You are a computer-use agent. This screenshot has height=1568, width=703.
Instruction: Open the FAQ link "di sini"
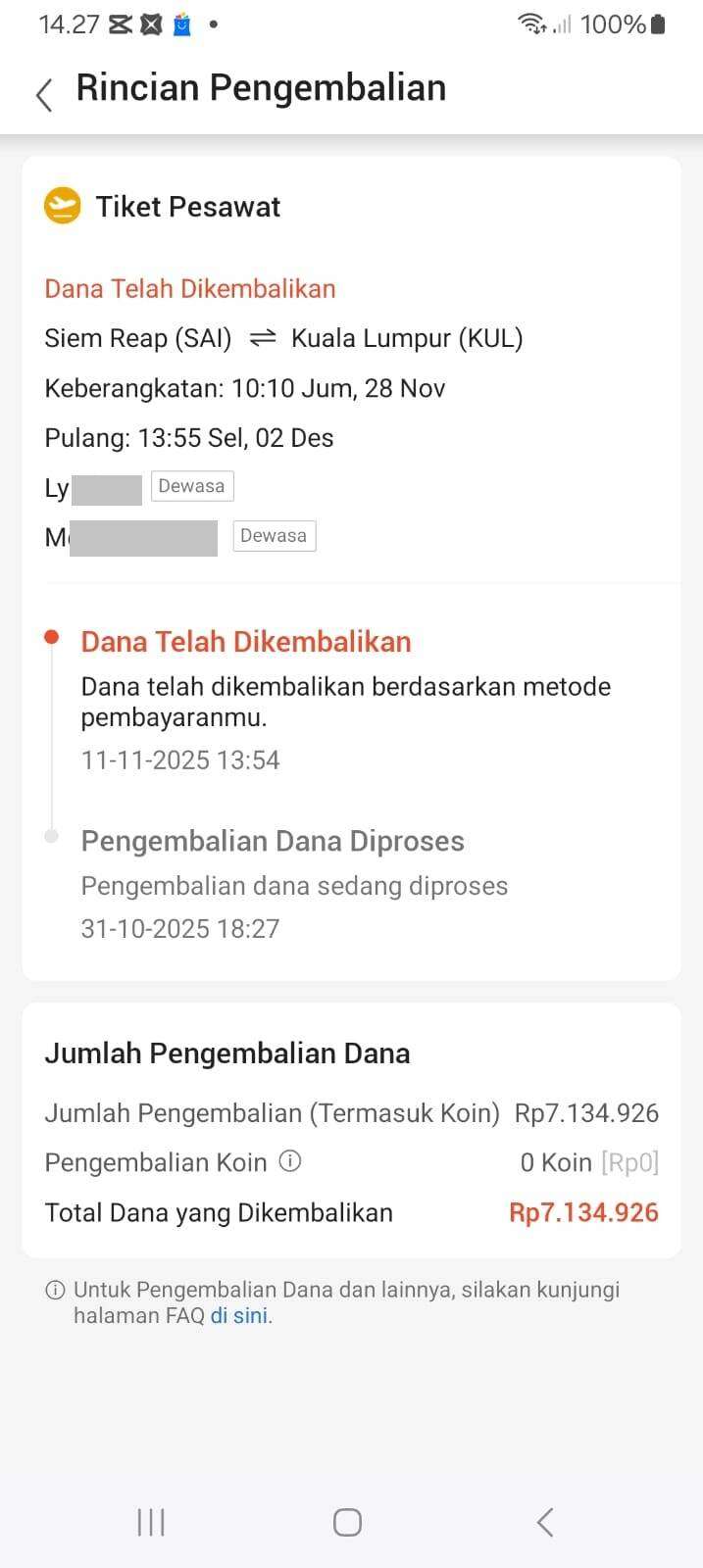[x=238, y=1315]
